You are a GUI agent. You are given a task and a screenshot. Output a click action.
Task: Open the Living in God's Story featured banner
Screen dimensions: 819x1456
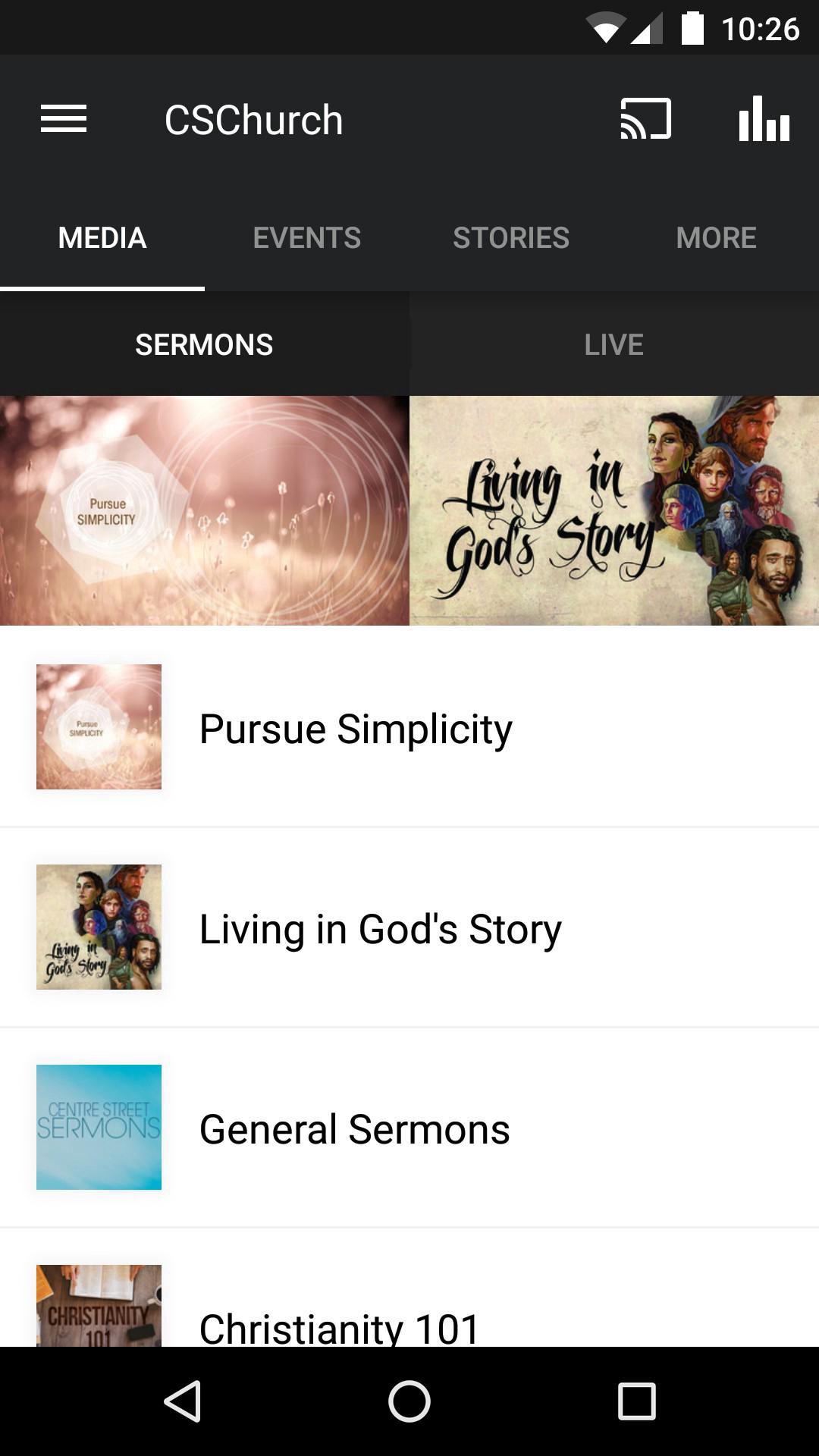614,510
